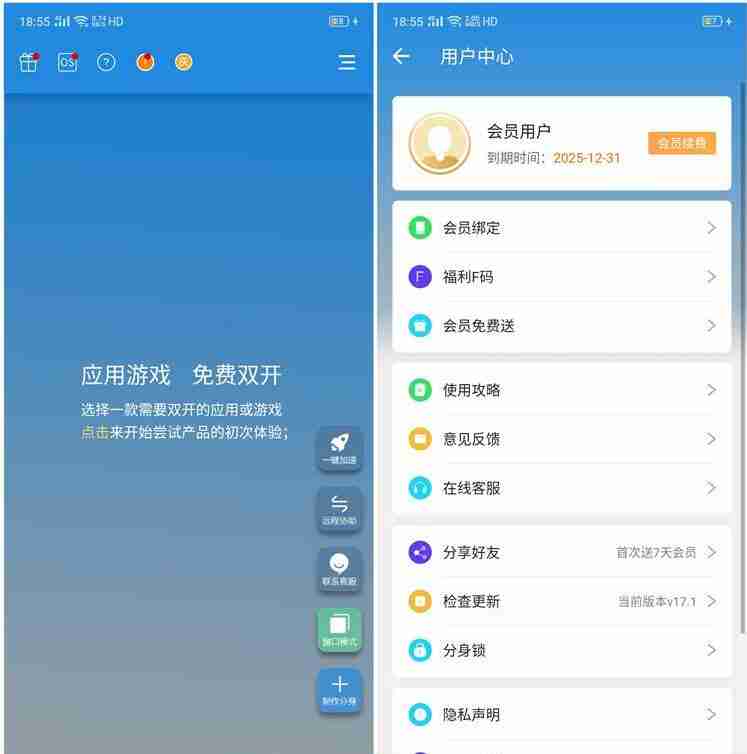This screenshot has height=754, width=747.
Task: Open the gift box icon
Action: (x=28, y=62)
